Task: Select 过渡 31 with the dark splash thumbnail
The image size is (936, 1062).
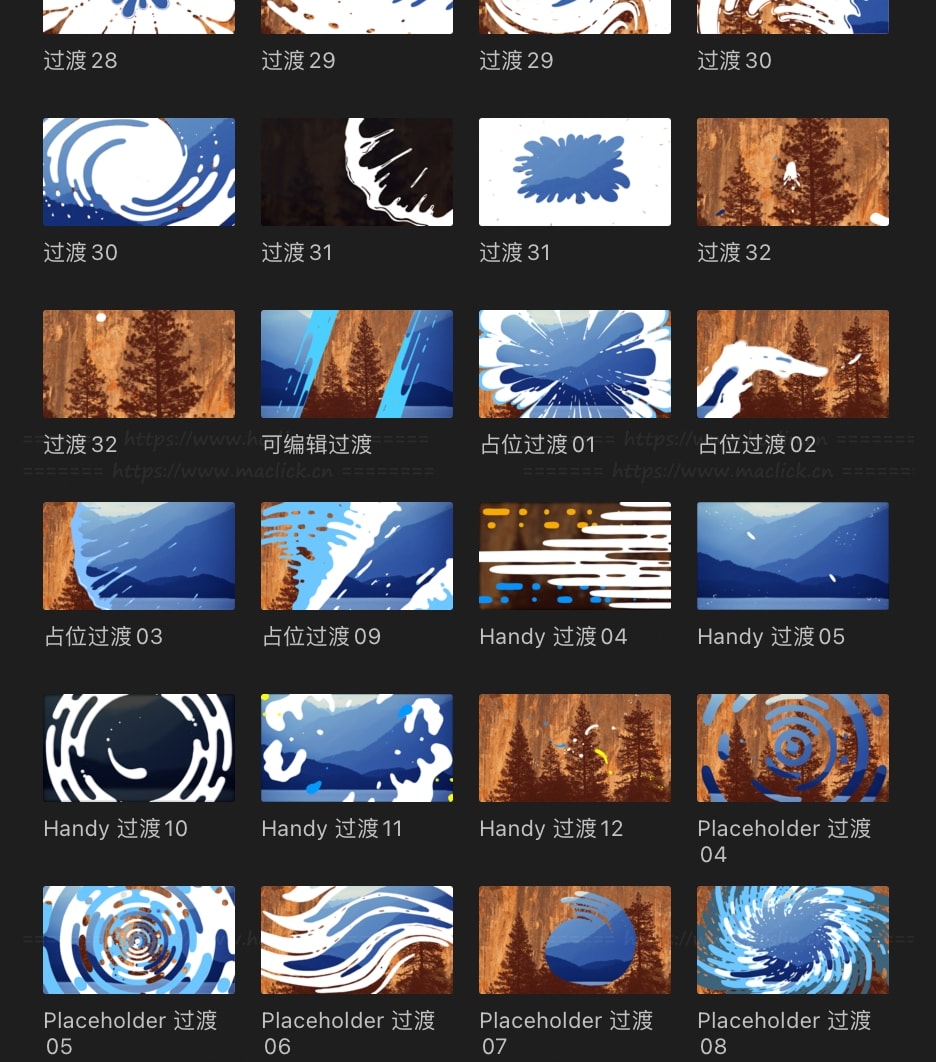Action: click(356, 172)
